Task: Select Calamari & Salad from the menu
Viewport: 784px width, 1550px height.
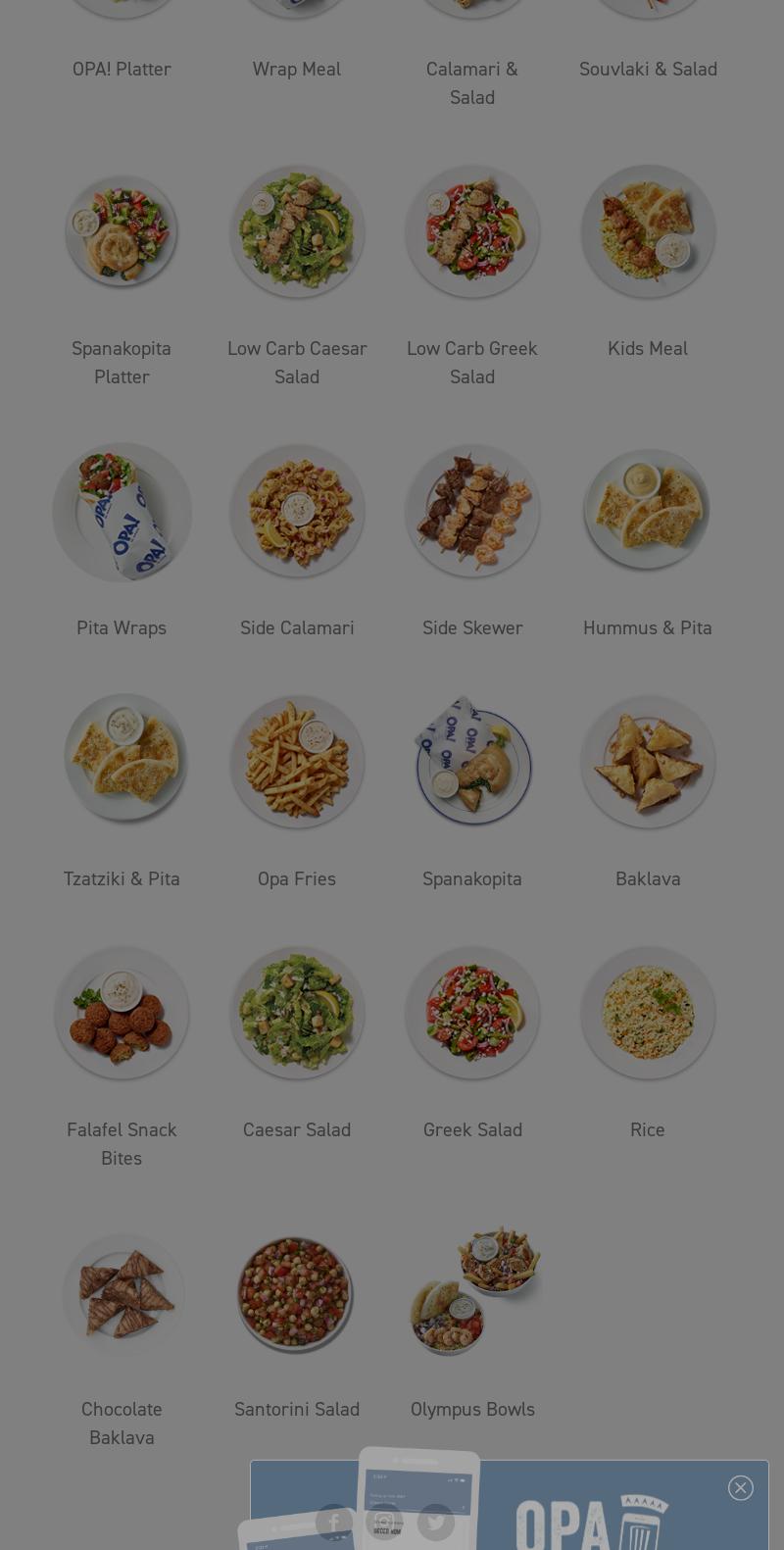Action: click(472, 83)
